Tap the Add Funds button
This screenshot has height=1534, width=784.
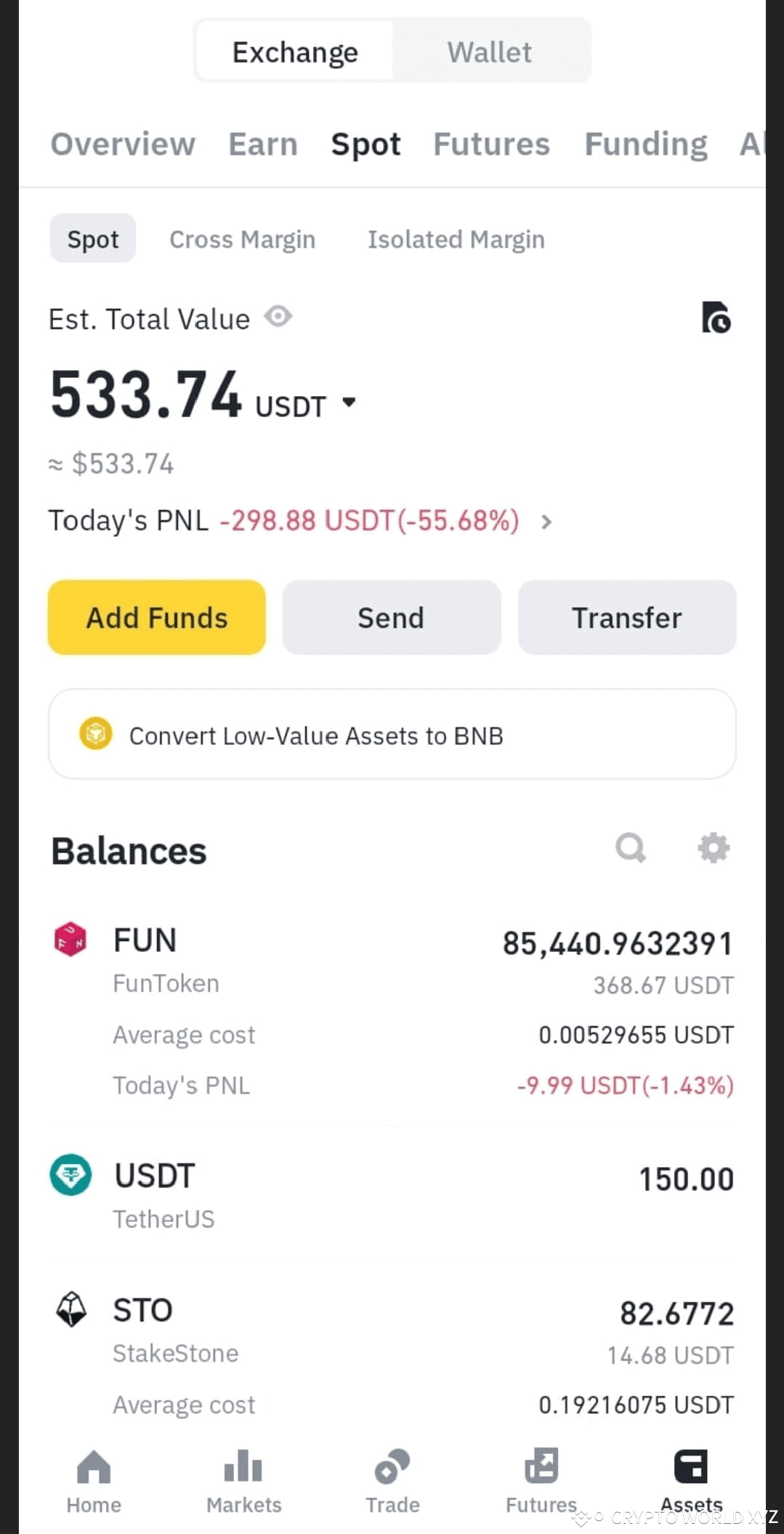155,617
